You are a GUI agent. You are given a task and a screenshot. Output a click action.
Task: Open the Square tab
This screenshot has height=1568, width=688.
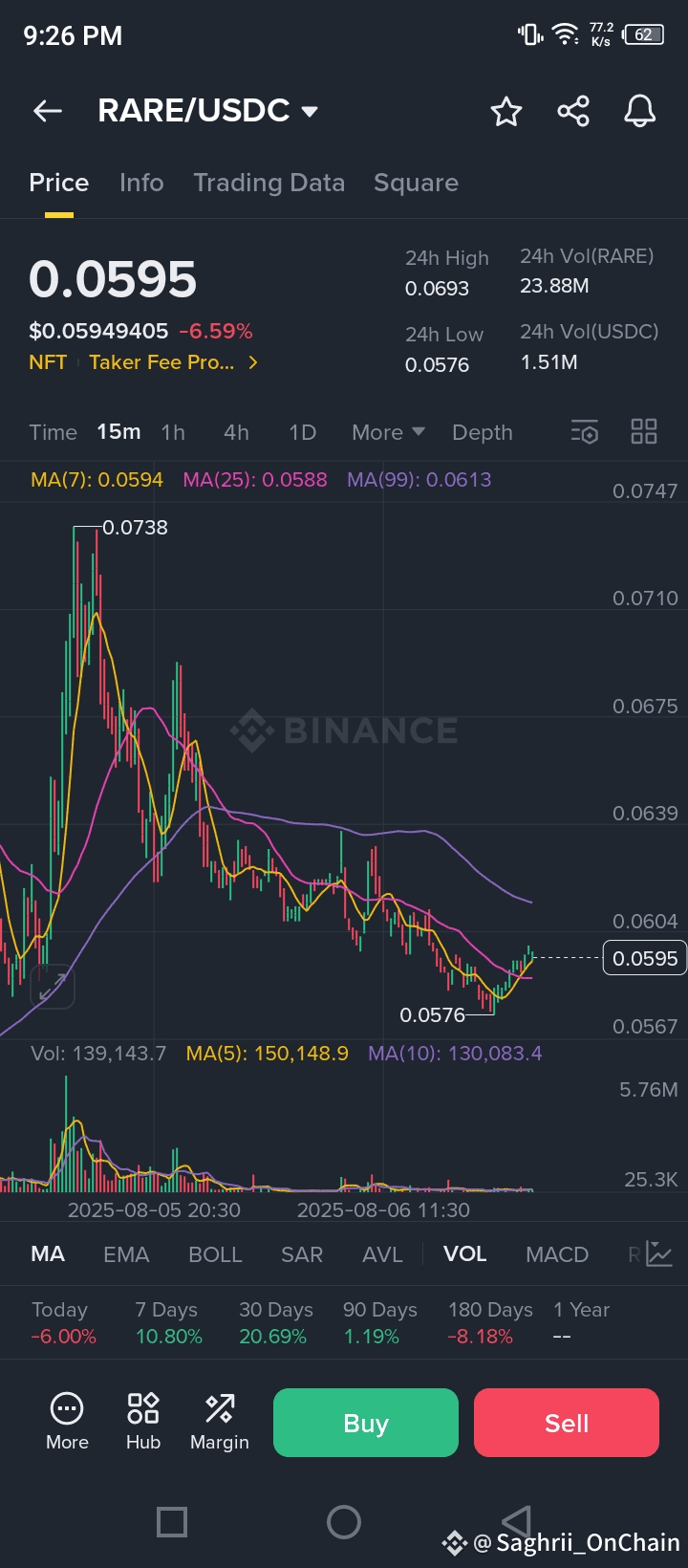tap(416, 183)
